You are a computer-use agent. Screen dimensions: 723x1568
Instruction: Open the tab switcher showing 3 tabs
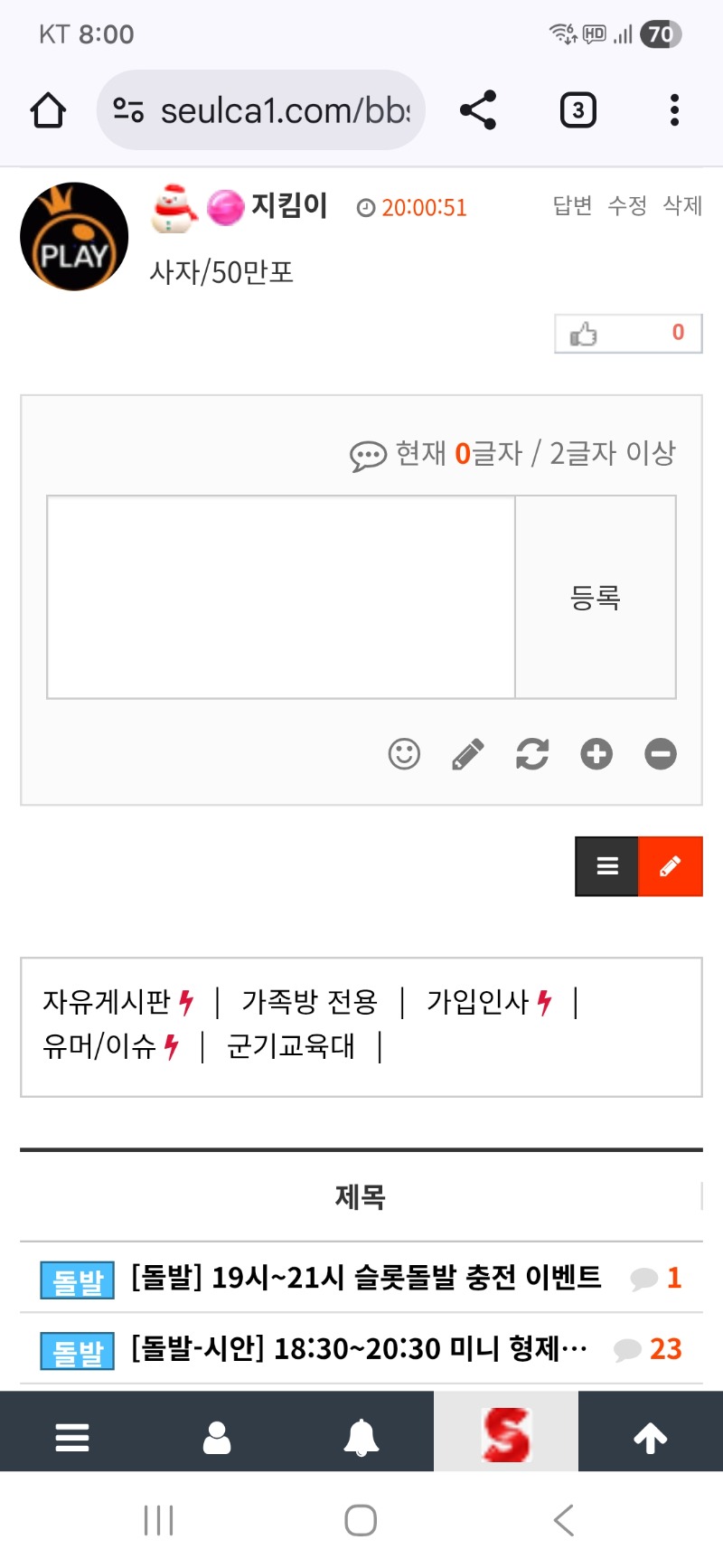coord(577,110)
